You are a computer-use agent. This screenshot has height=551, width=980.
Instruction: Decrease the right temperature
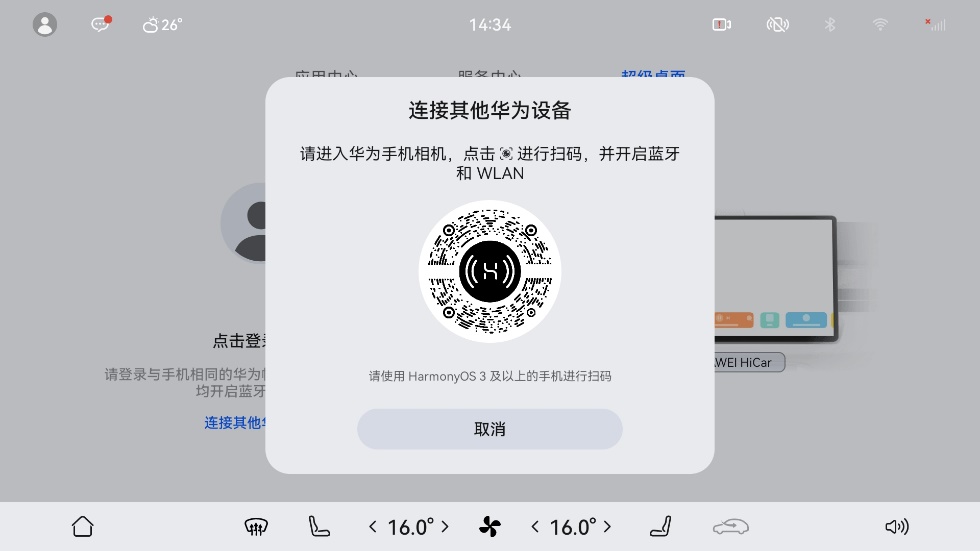pyautogui.click(x=535, y=526)
